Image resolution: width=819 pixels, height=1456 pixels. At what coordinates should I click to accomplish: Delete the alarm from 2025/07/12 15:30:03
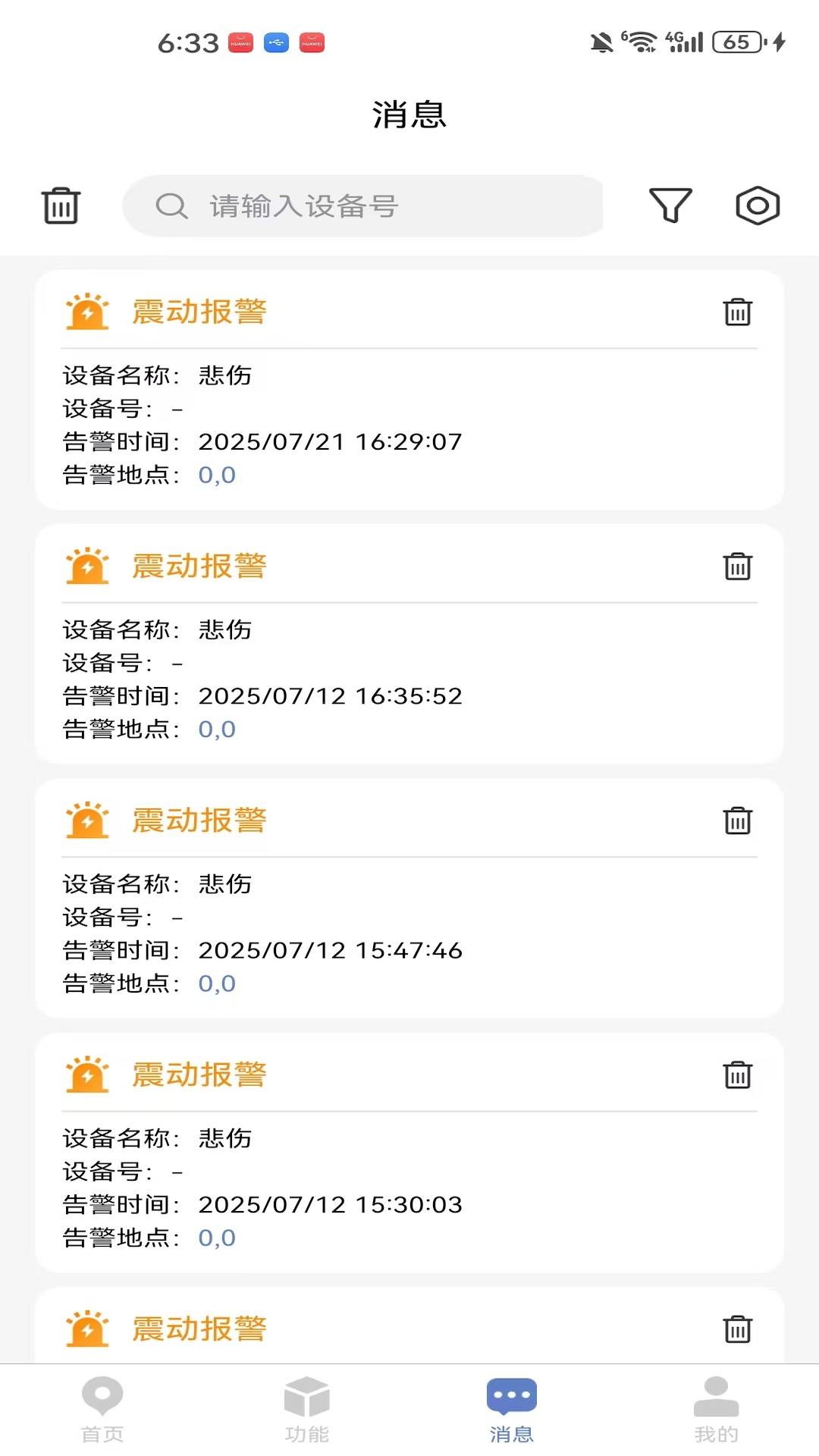tap(737, 1075)
